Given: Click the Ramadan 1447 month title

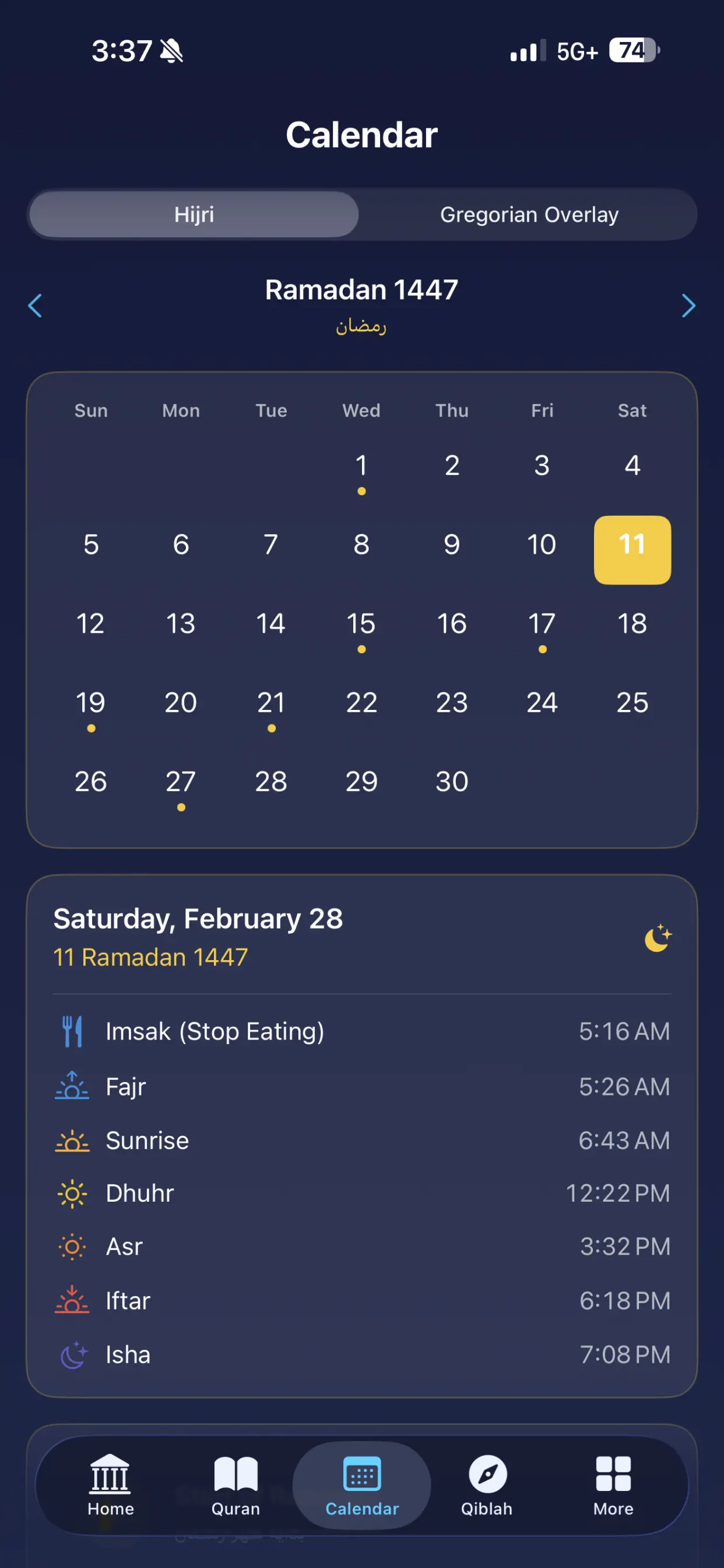Looking at the screenshot, I should tap(361, 290).
